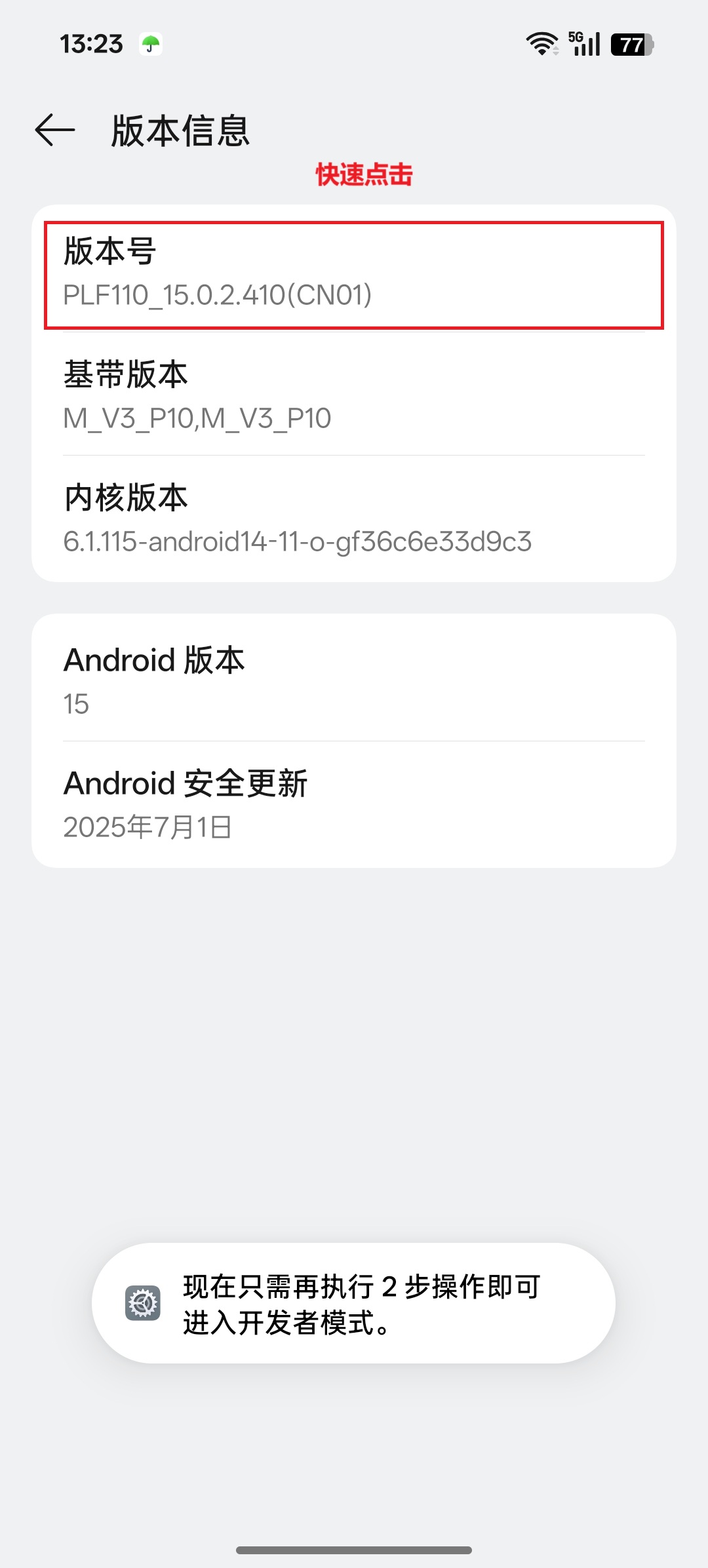The image size is (708, 1568).
Task: Select the 基带版本 list item
Action: point(354,393)
